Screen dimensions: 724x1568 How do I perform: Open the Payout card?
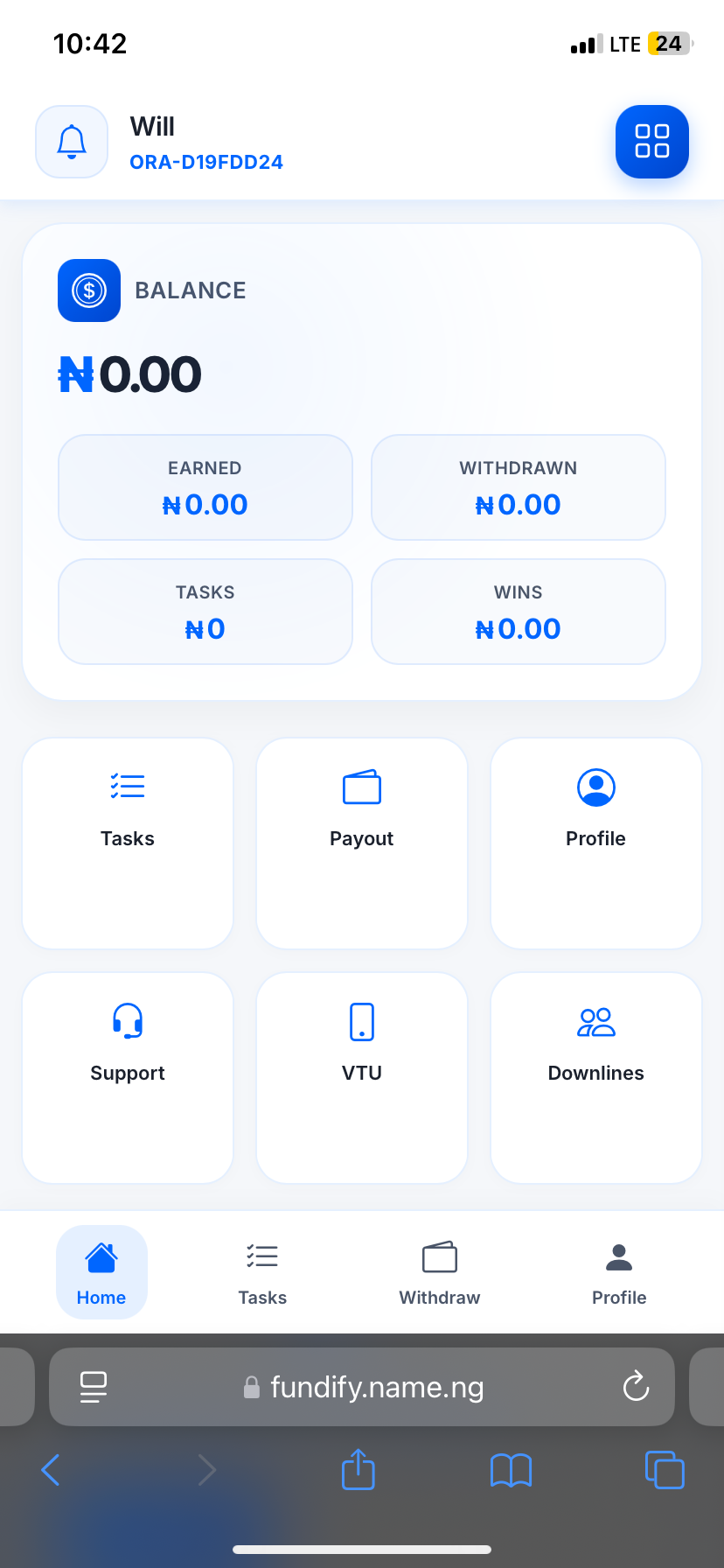(362, 843)
